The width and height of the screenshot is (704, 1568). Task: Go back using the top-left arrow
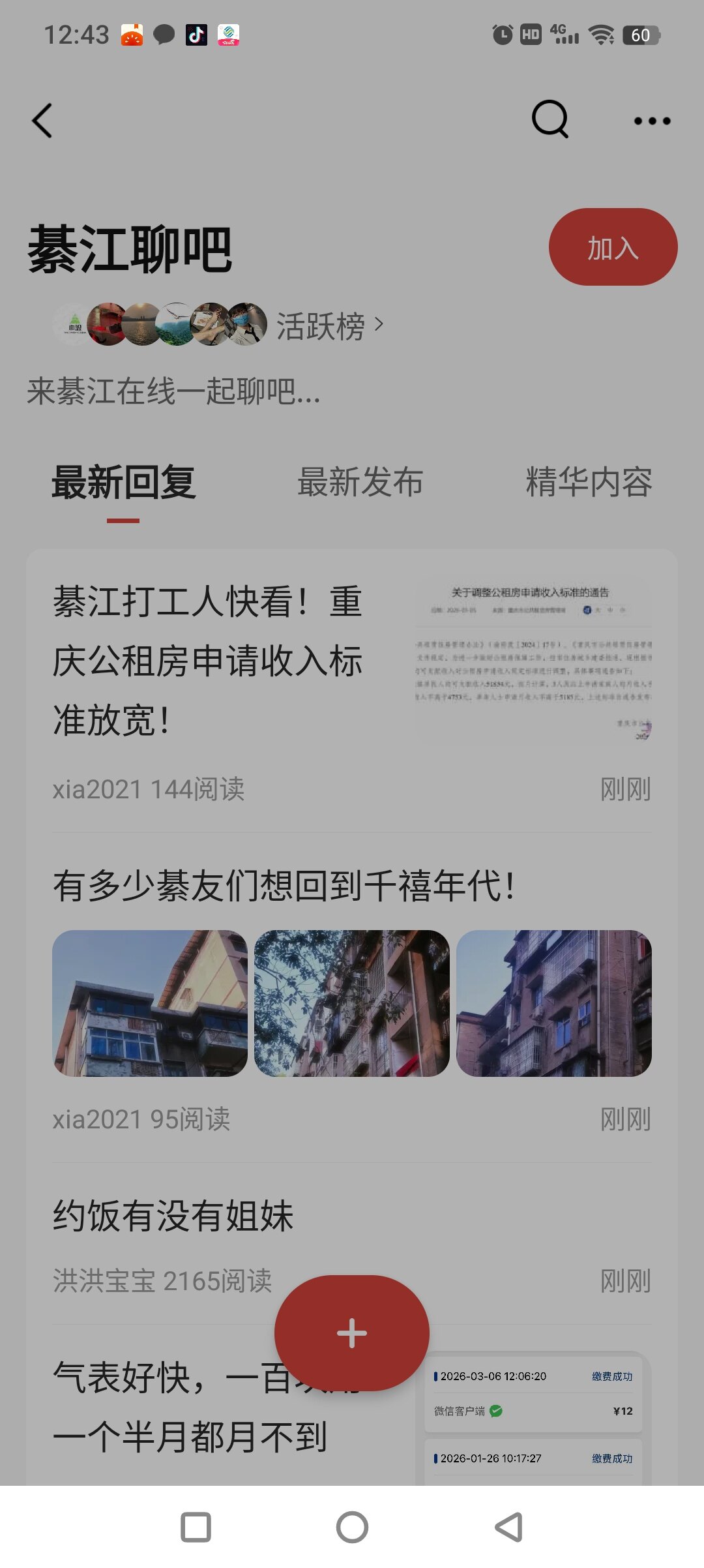tap(42, 121)
